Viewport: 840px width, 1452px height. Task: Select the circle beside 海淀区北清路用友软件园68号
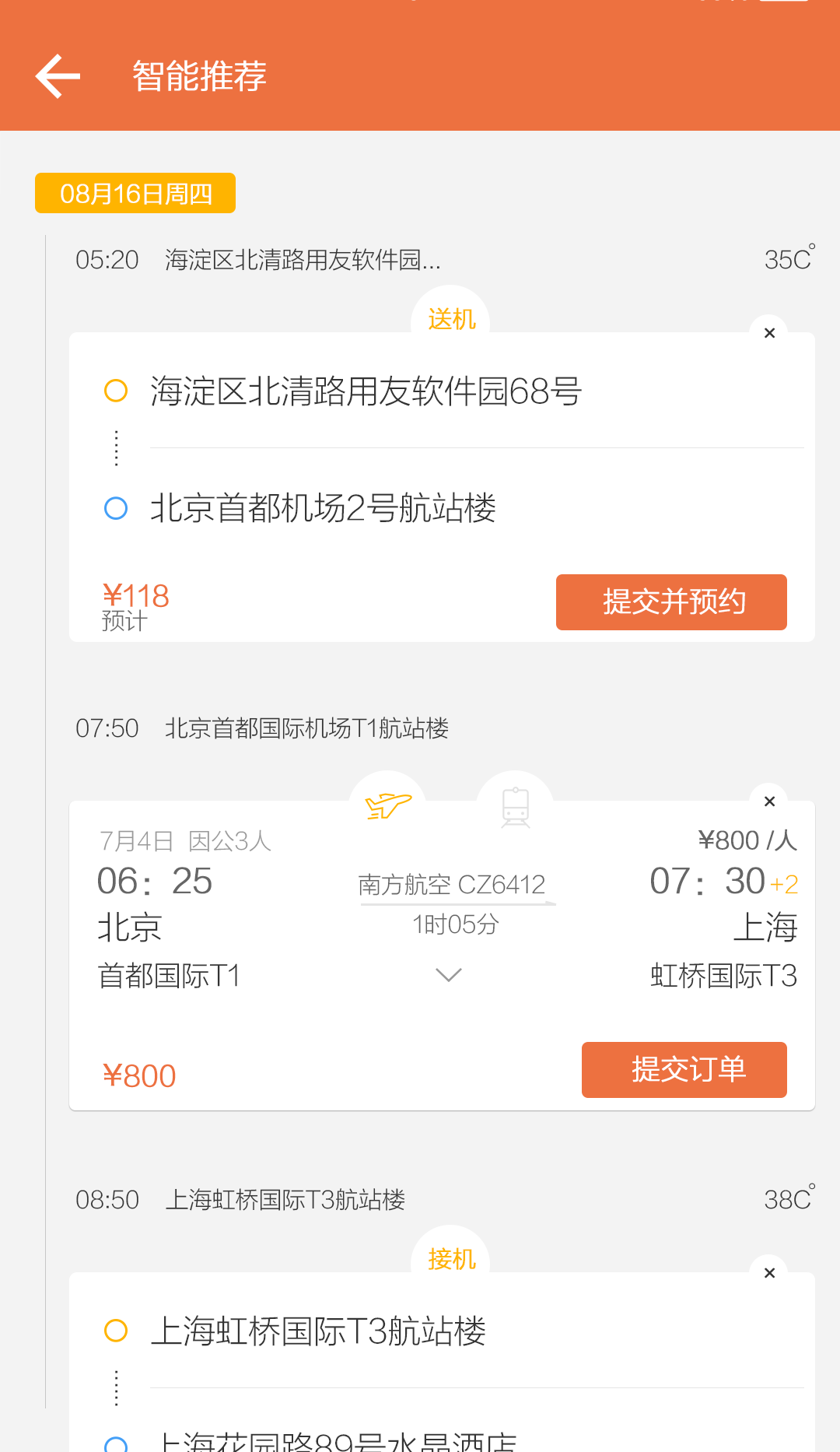click(x=115, y=391)
